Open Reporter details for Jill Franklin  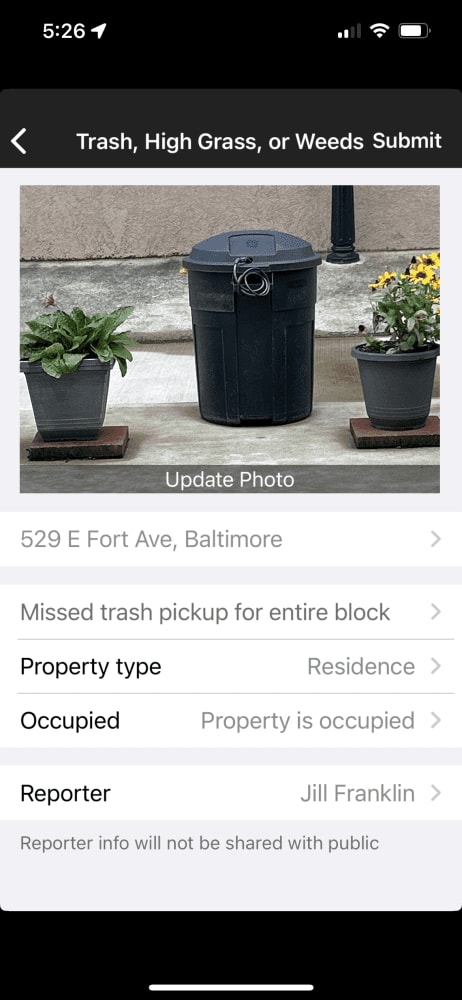pyautogui.click(x=231, y=793)
